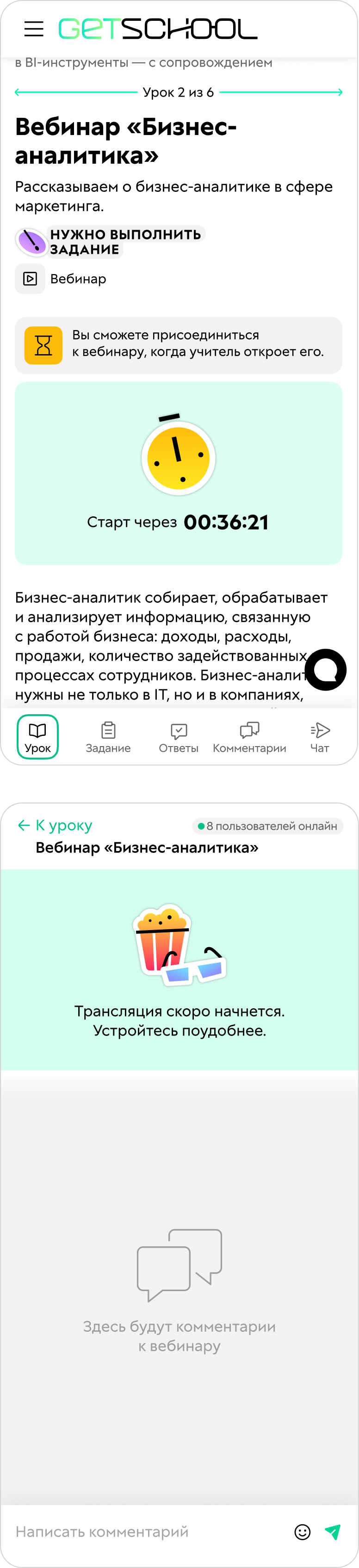Send the comment with the paper plane
This screenshot has width=359, height=1568.
(333, 1531)
